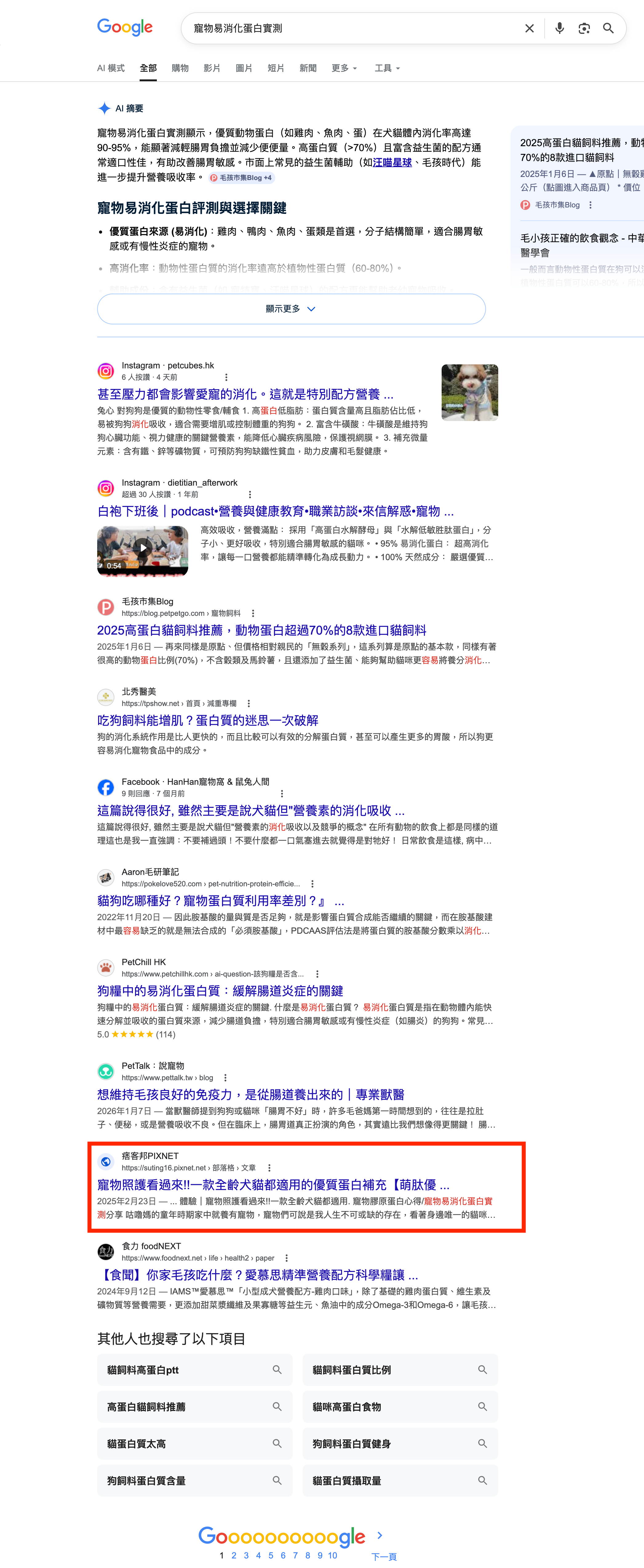Go to next page via 下一頁
This screenshot has height=1568, width=644.
click(x=383, y=1556)
